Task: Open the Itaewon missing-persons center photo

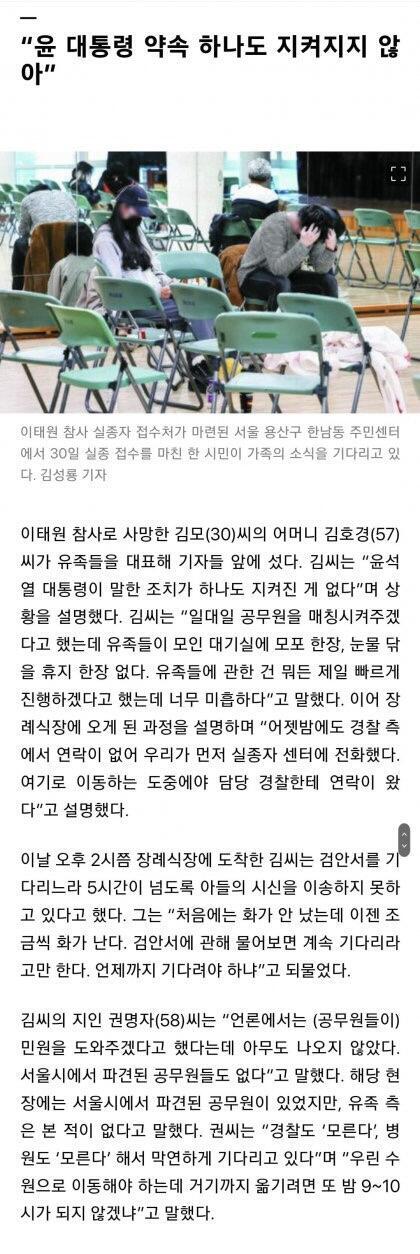Action: tap(210, 282)
